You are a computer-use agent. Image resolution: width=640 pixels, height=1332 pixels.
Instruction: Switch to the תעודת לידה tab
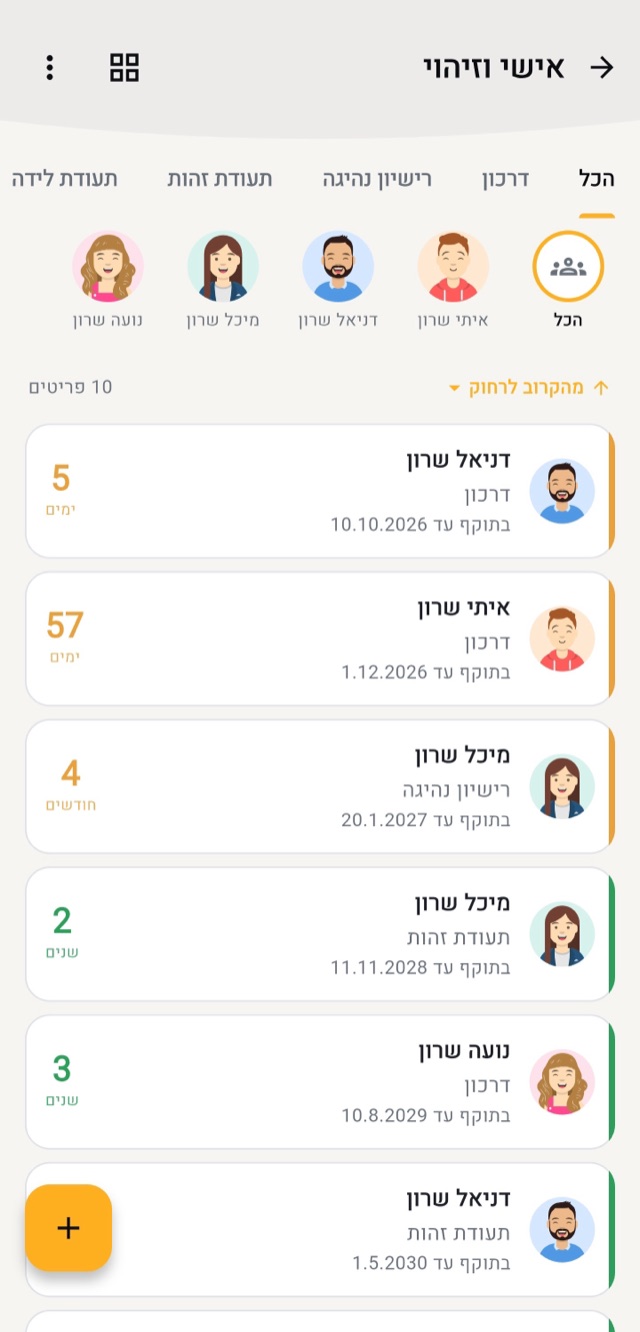[65, 179]
